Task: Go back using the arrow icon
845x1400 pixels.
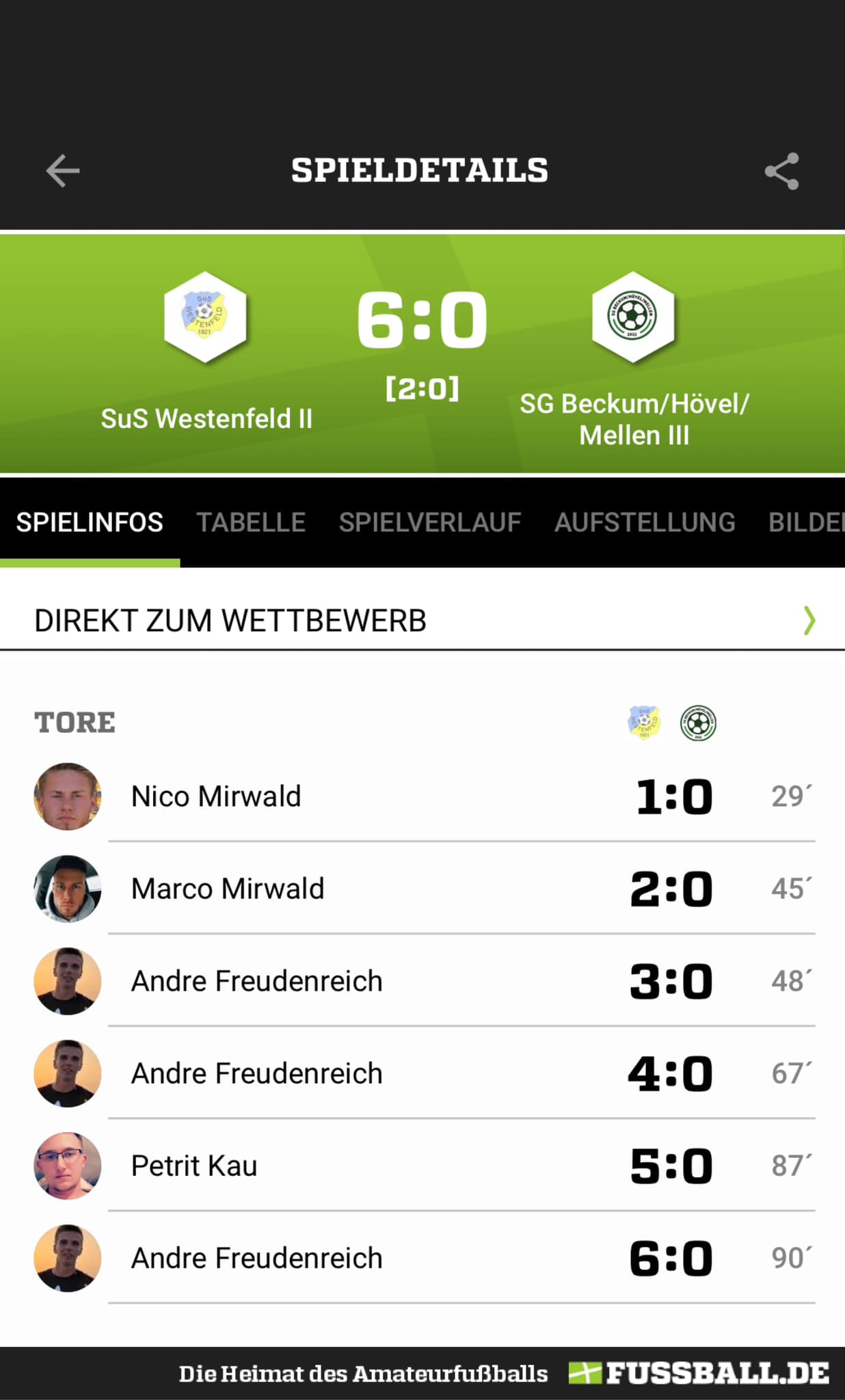Action: point(63,171)
